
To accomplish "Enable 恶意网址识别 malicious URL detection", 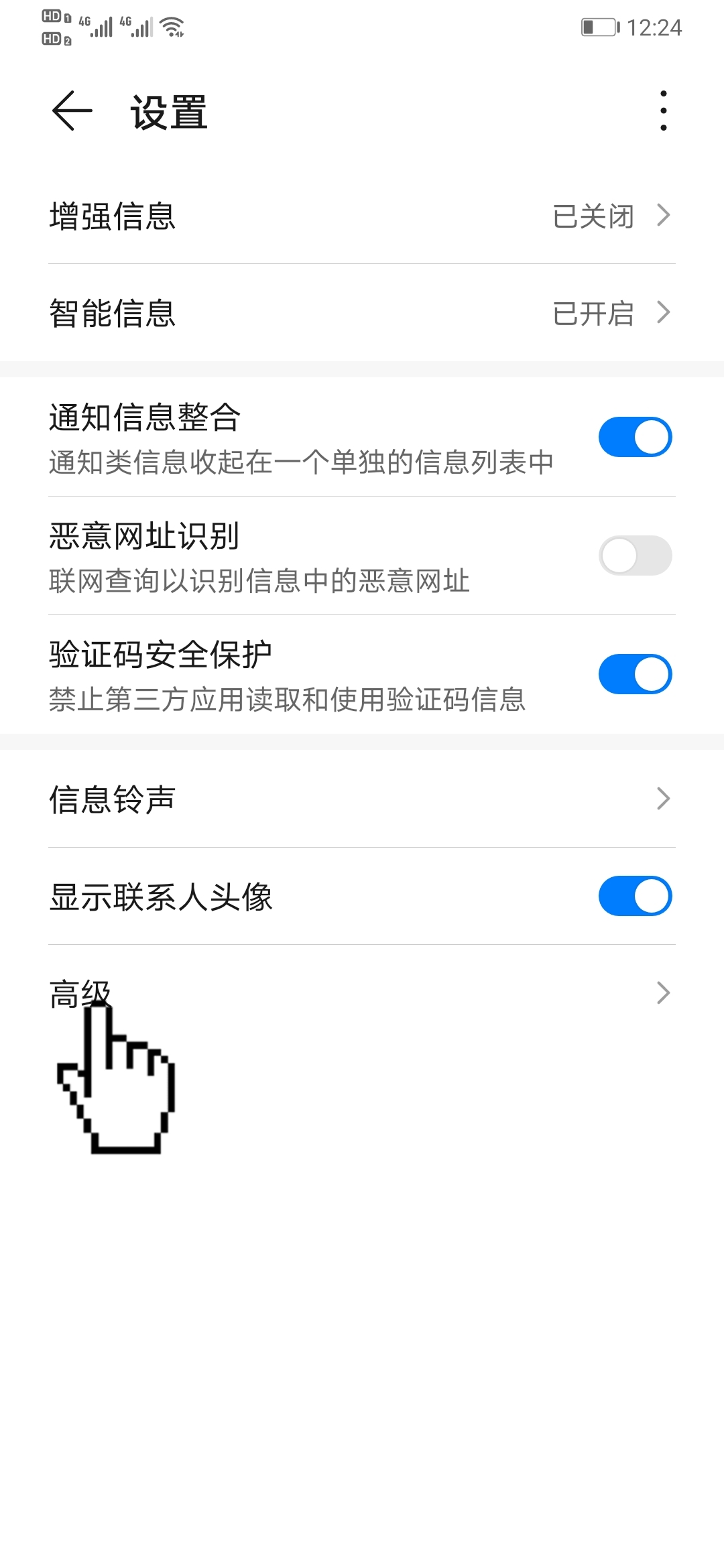I will [635, 556].
